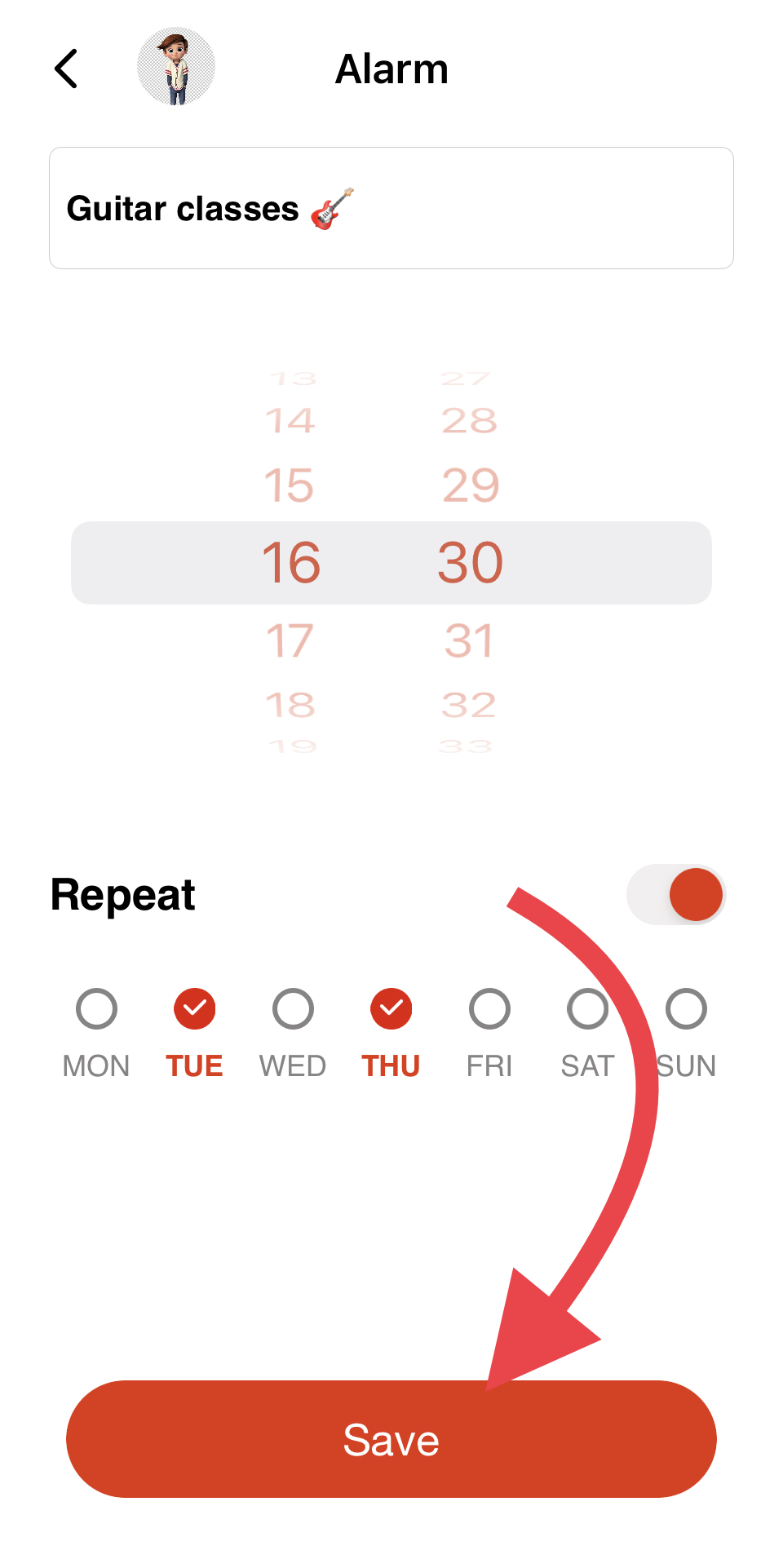
Task: Select hour 15 in the time picker
Action: click(x=290, y=484)
